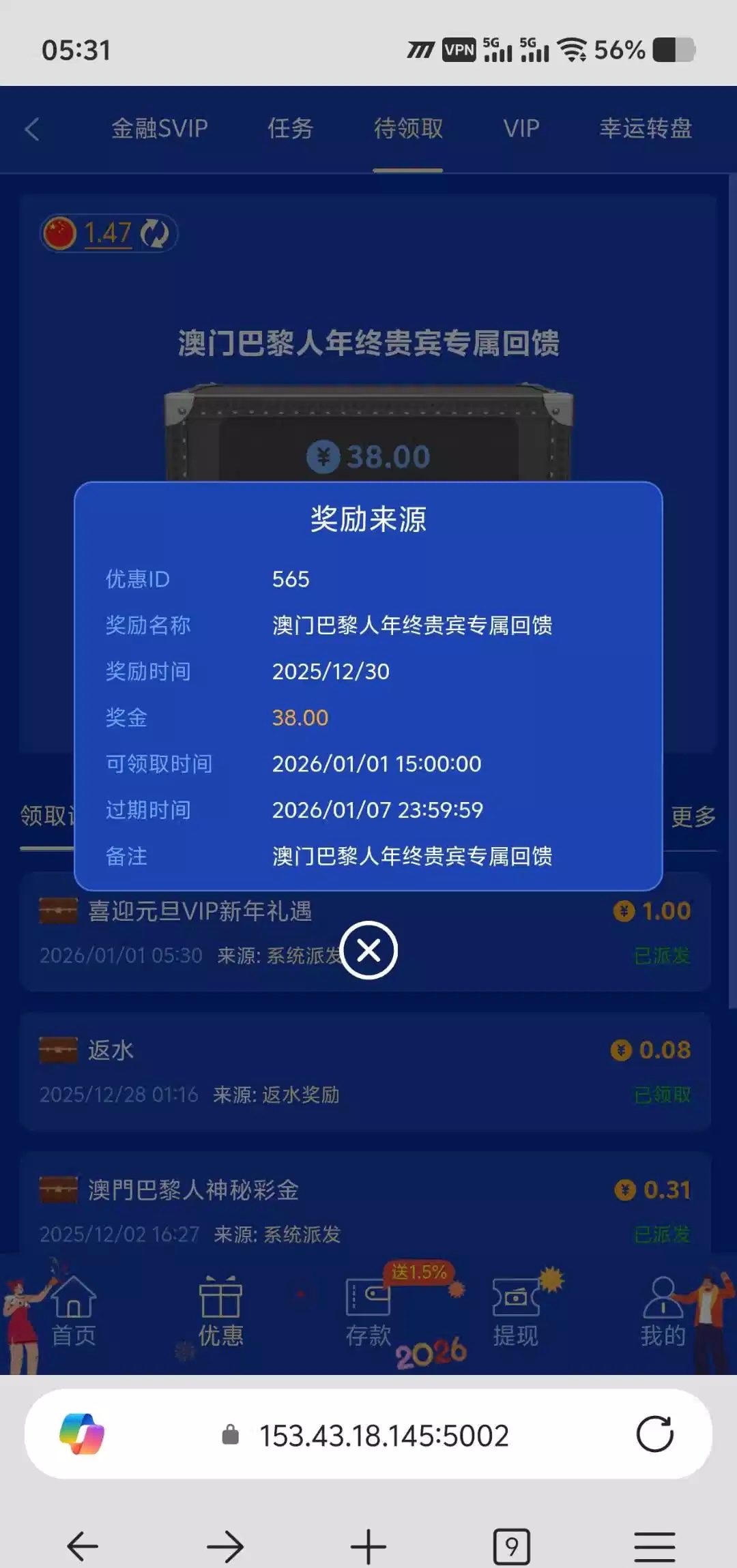Go to 首页 in bottom navigation
This screenshot has height=1568, width=737.
pyautogui.click(x=74, y=1313)
